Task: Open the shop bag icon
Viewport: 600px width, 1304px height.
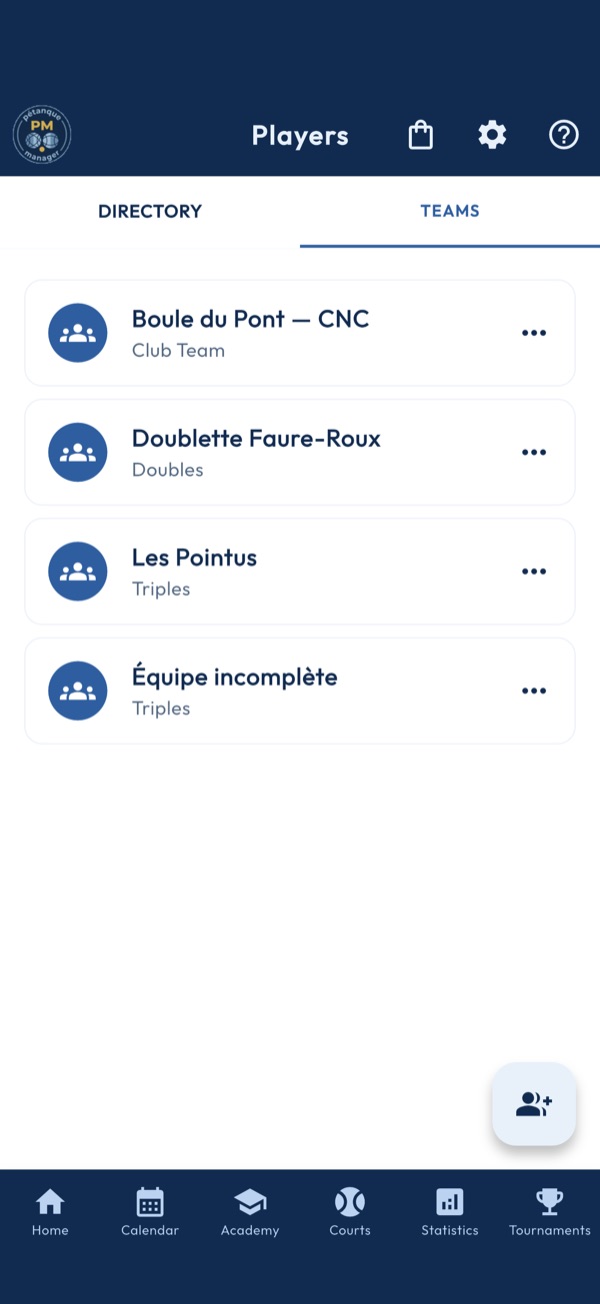Action: click(421, 135)
